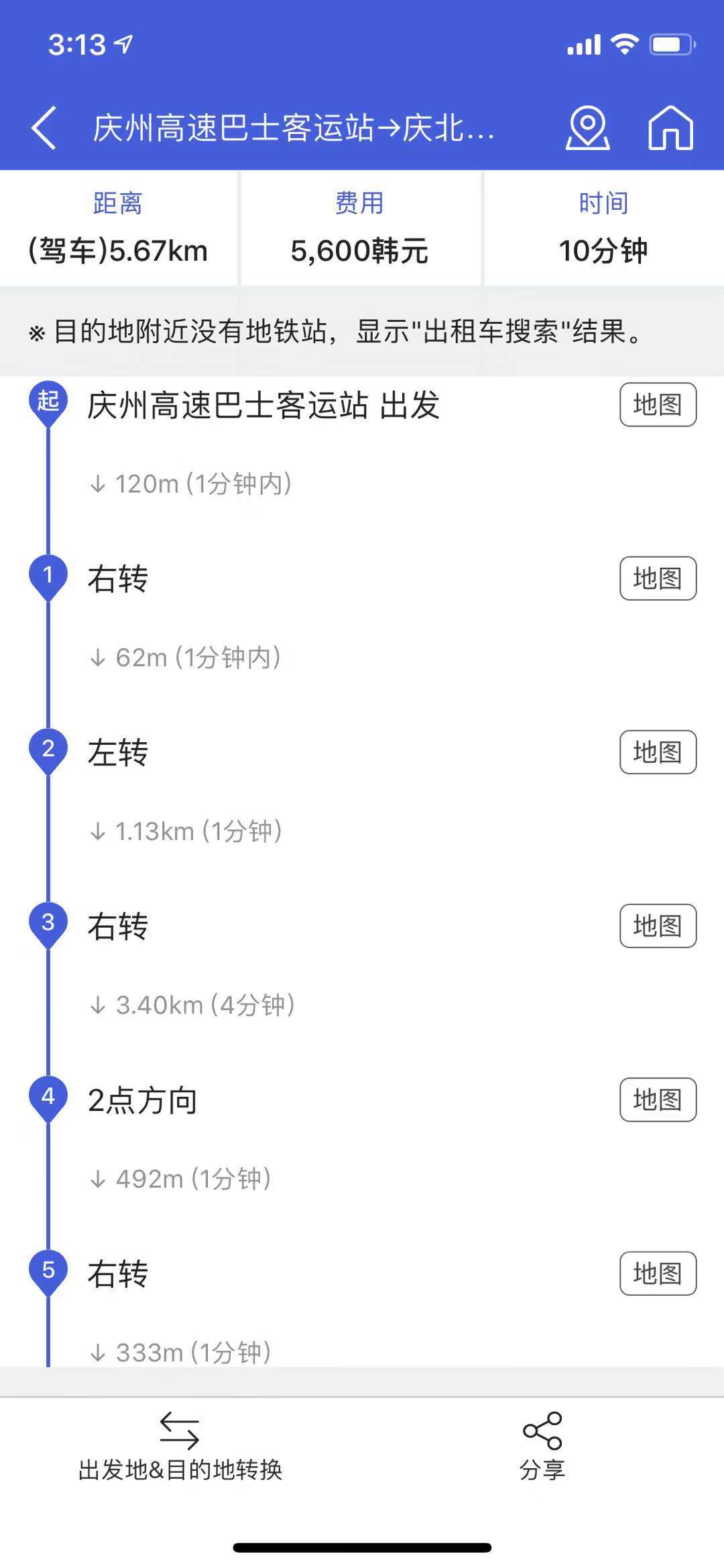Screen dimensions: 724x1568
Task: Click 地图 beside step 5 右转
Action: pyautogui.click(x=658, y=1274)
